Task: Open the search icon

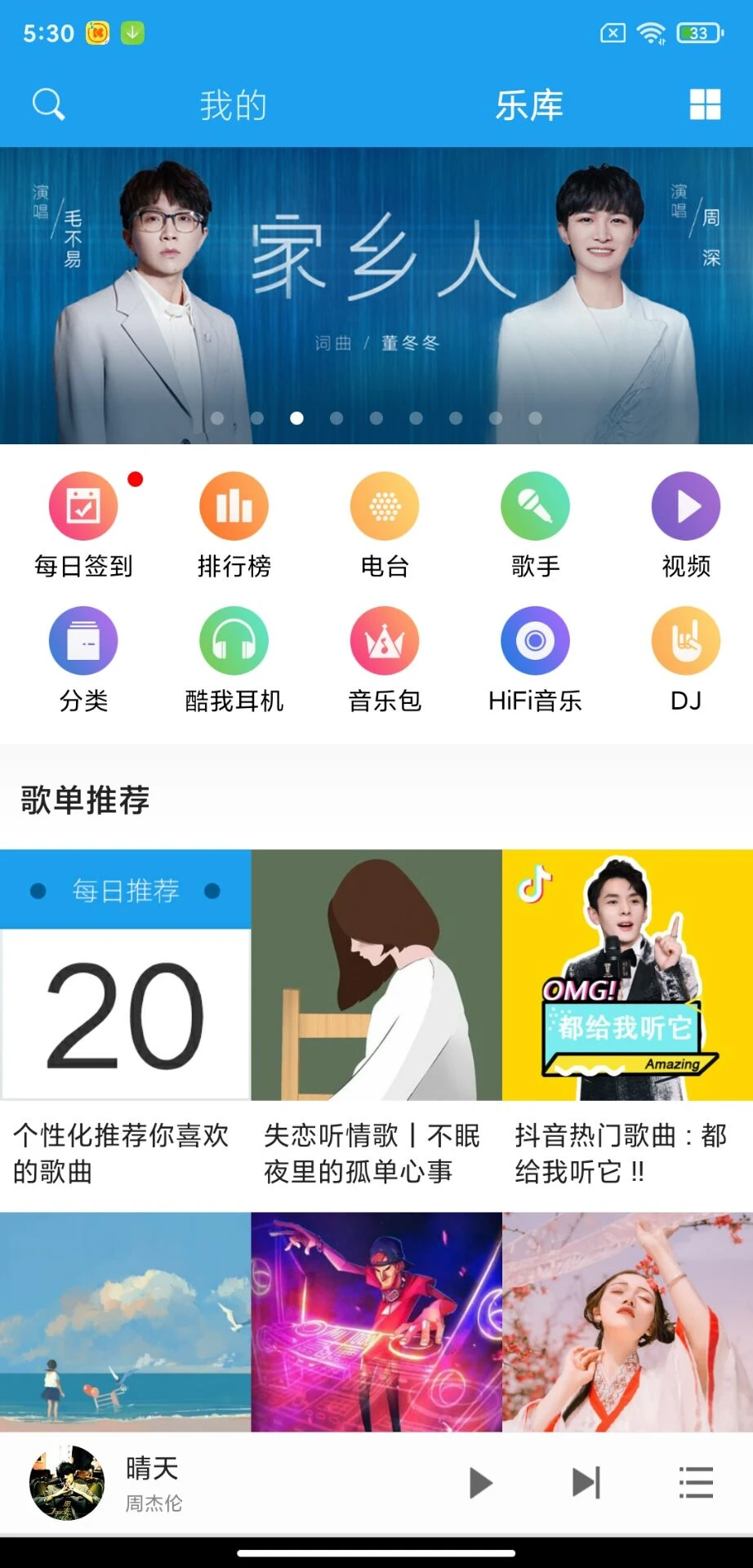Action: pyautogui.click(x=48, y=105)
